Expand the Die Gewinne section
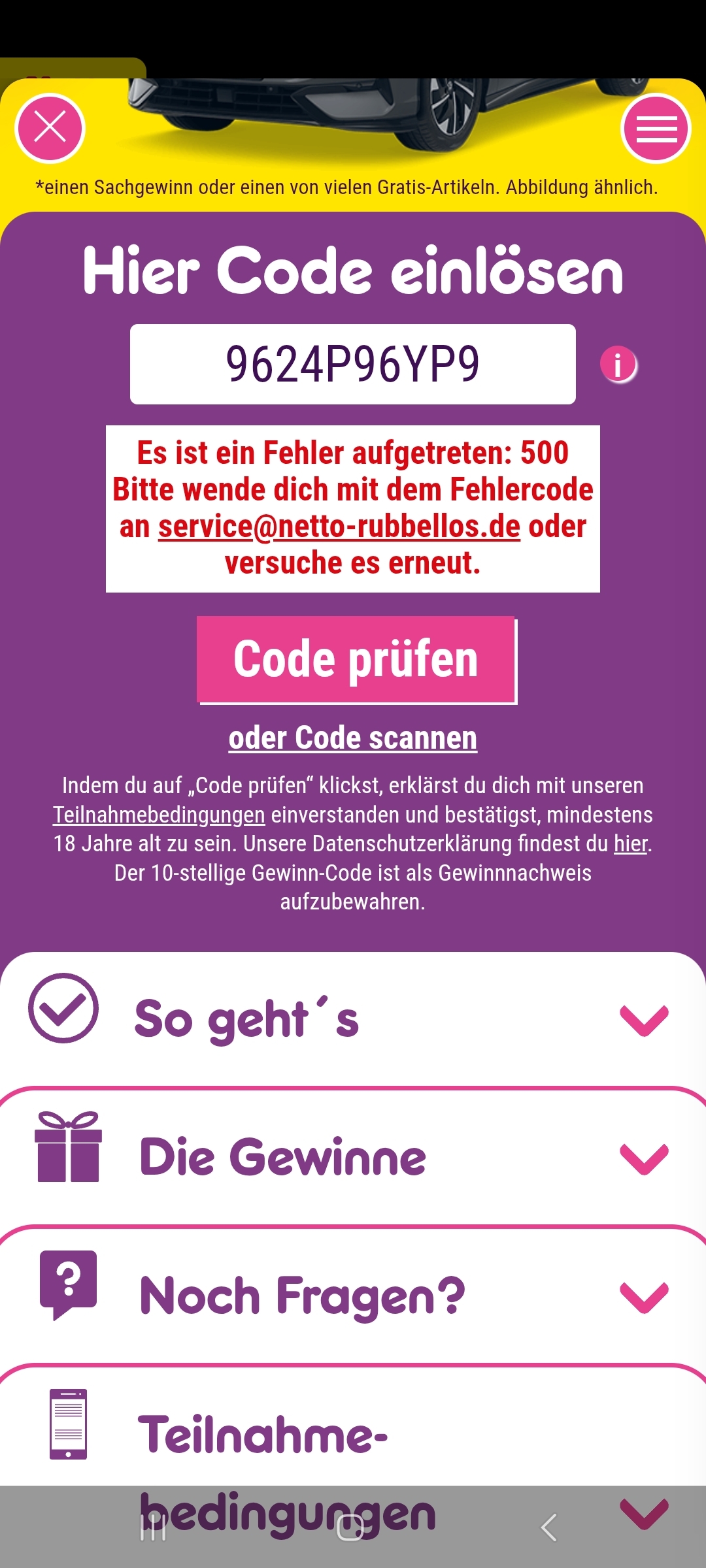 (353, 1158)
